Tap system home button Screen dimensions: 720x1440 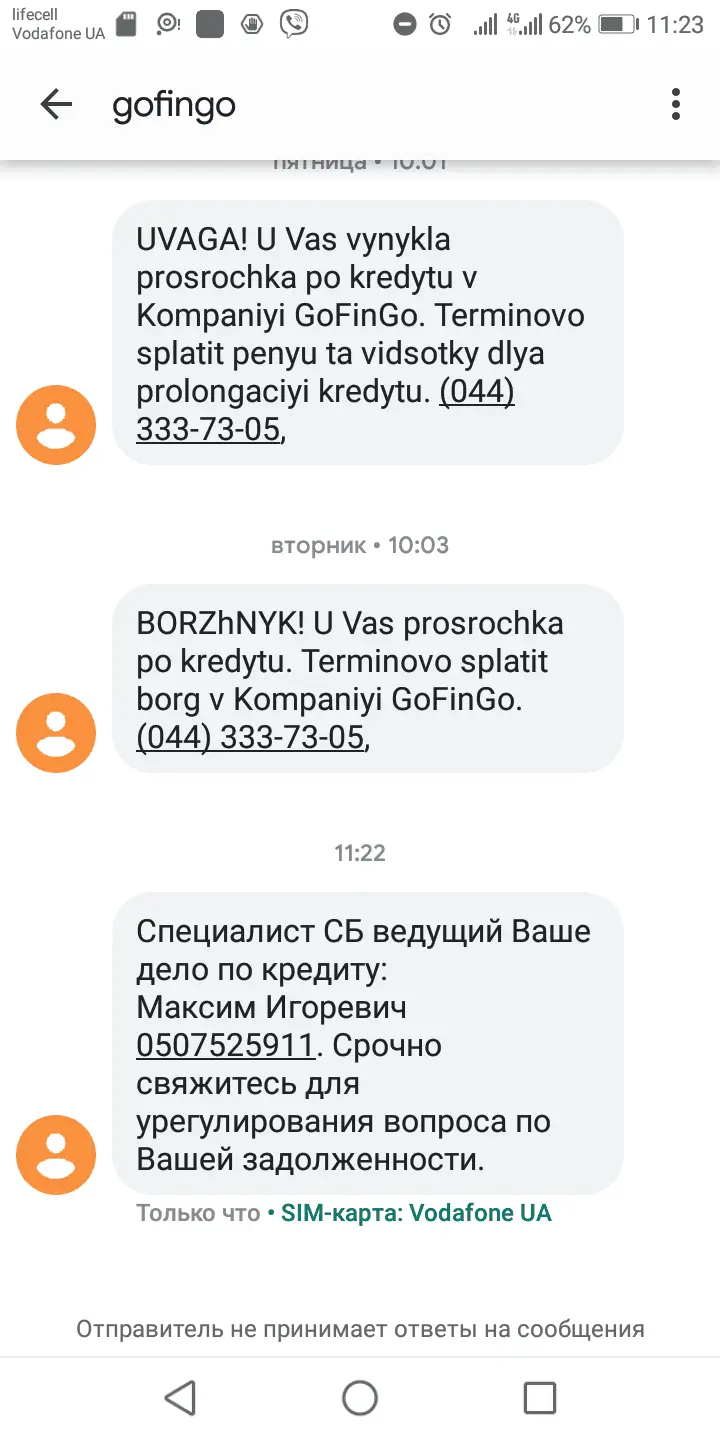coord(360,1397)
